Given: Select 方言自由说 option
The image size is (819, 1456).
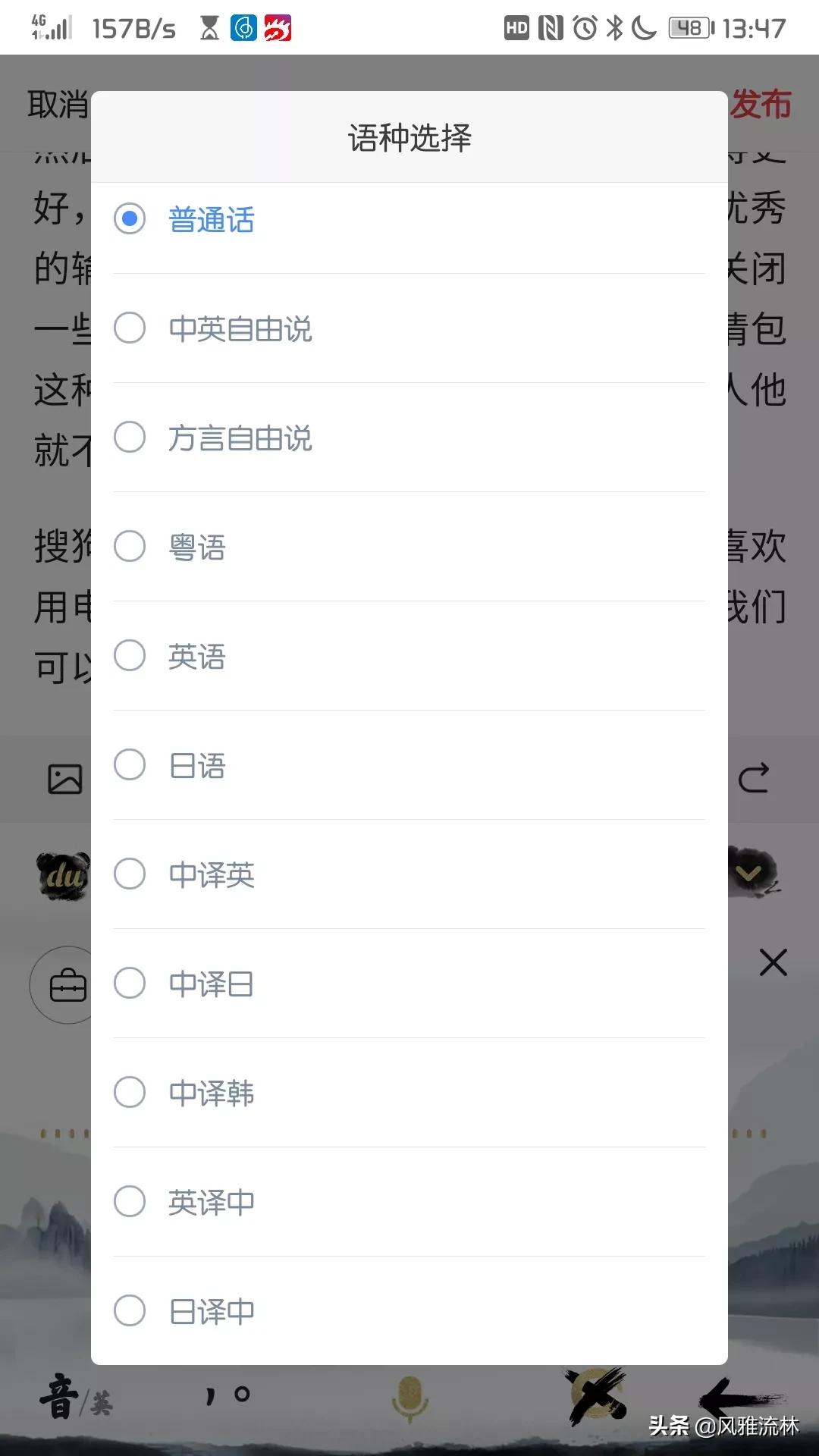Looking at the screenshot, I should (409, 438).
